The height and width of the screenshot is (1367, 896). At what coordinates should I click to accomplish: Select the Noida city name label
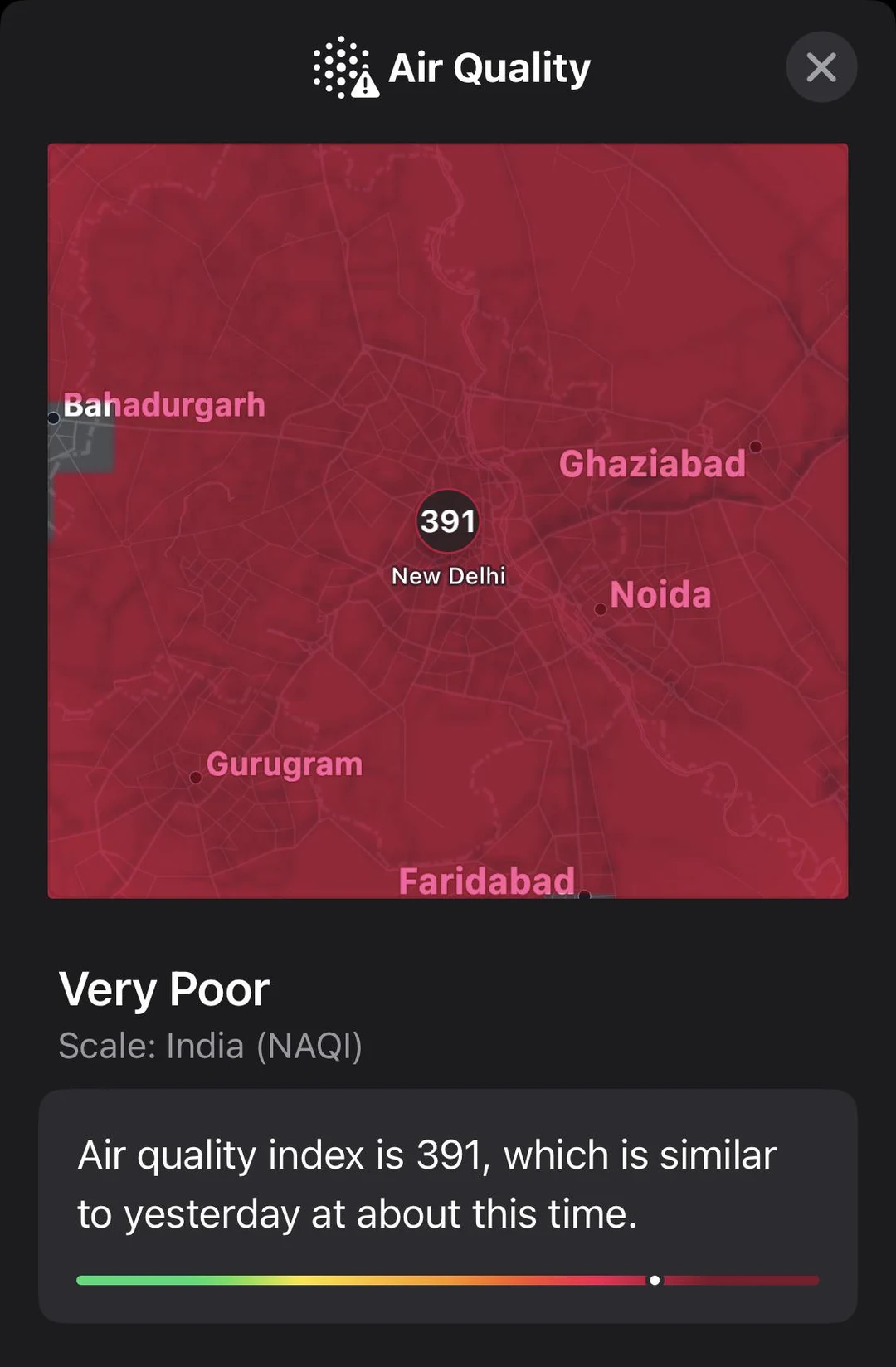tap(660, 594)
